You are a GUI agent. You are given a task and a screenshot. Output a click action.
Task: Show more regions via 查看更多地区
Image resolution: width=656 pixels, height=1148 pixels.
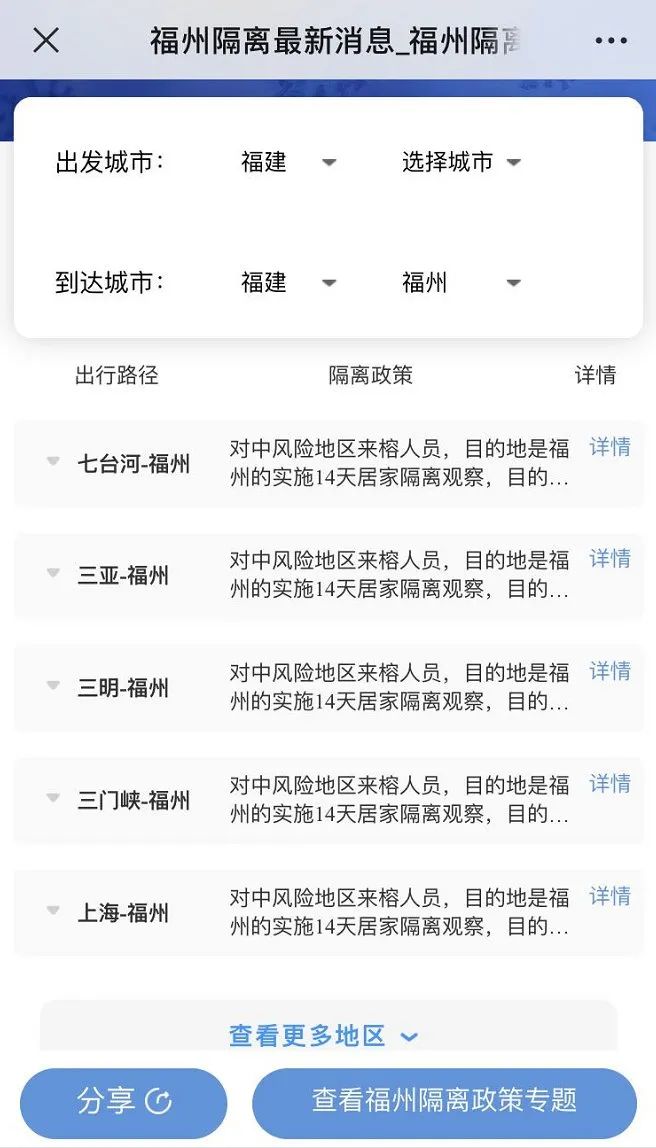pos(324,1035)
